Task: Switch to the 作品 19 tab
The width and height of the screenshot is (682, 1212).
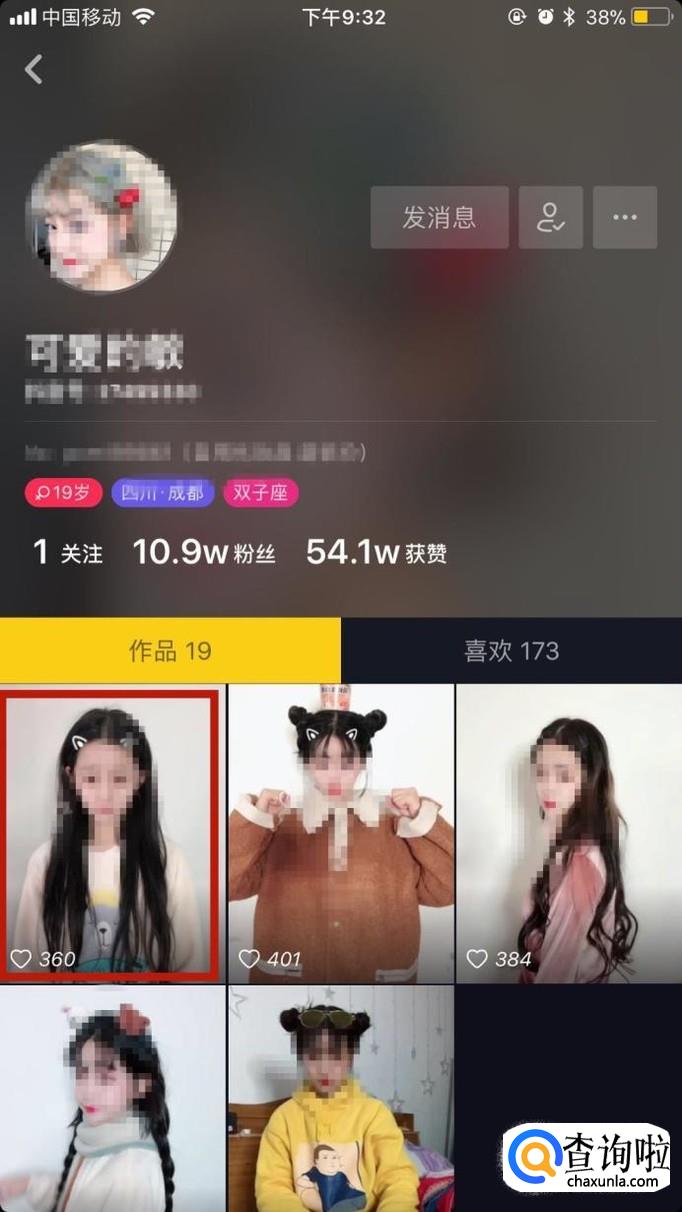Action: click(x=170, y=651)
